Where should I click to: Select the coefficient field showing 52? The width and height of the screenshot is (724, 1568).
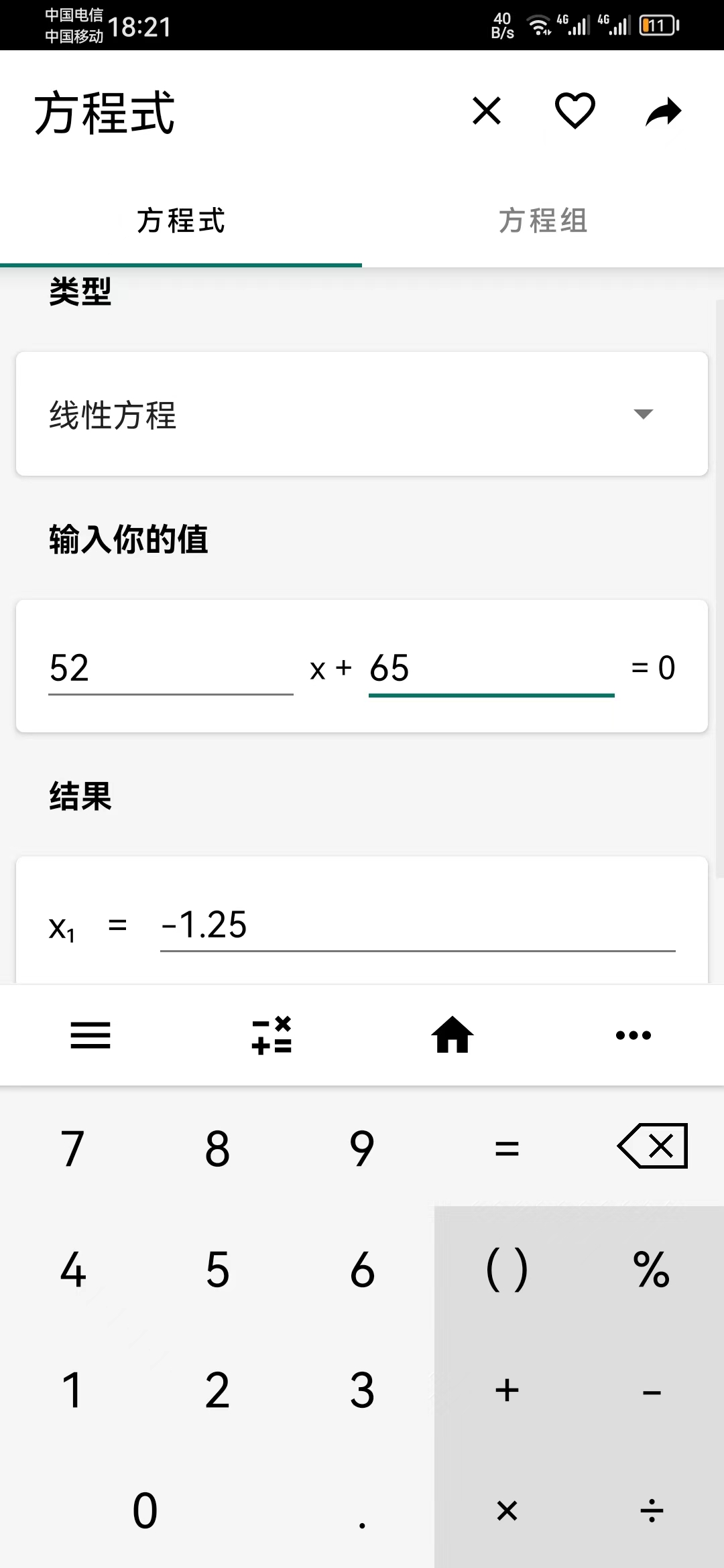coord(168,669)
